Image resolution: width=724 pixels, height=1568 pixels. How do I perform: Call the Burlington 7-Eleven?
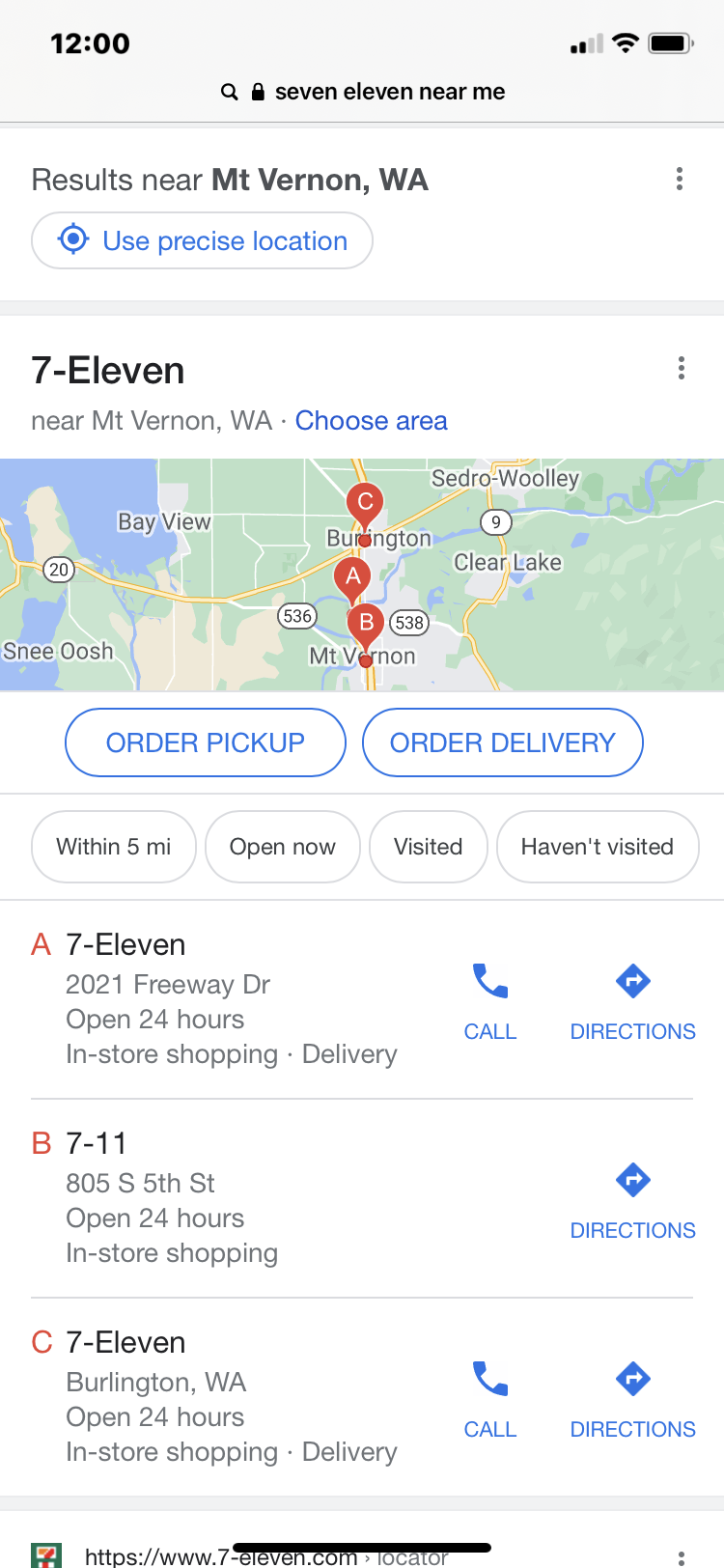click(490, 1397)
